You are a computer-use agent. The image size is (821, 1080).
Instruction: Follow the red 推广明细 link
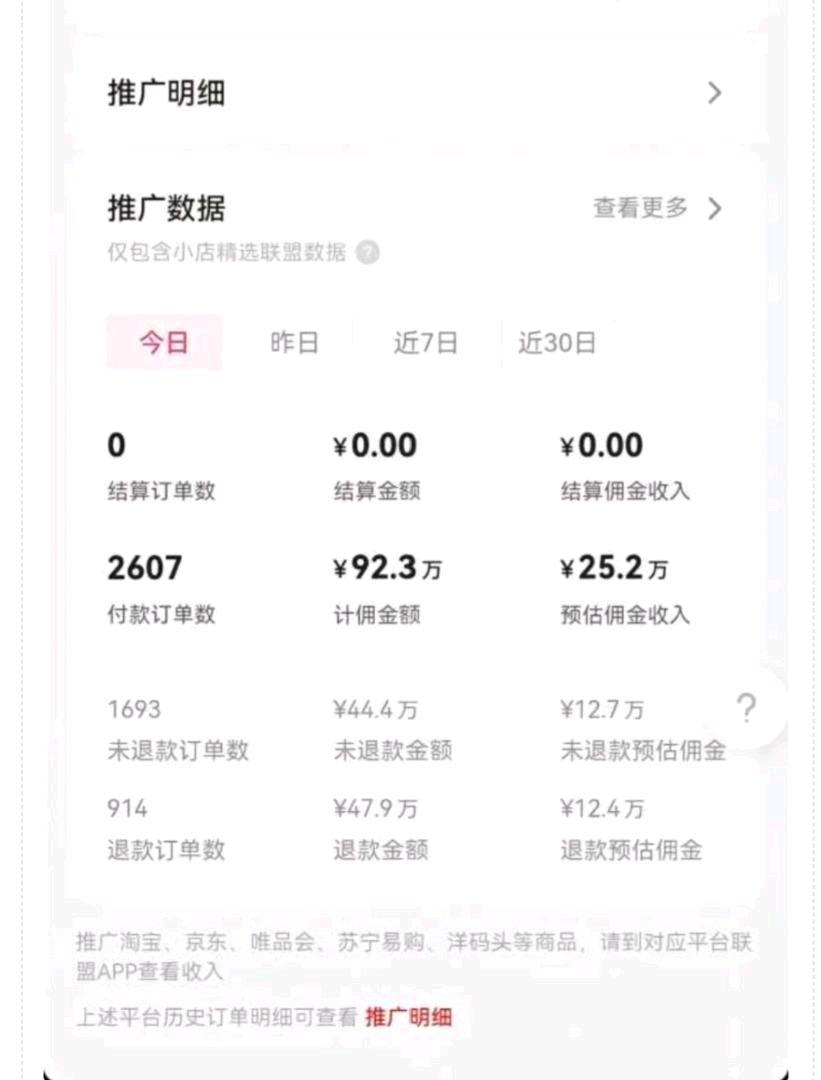tap(408, 1018)
